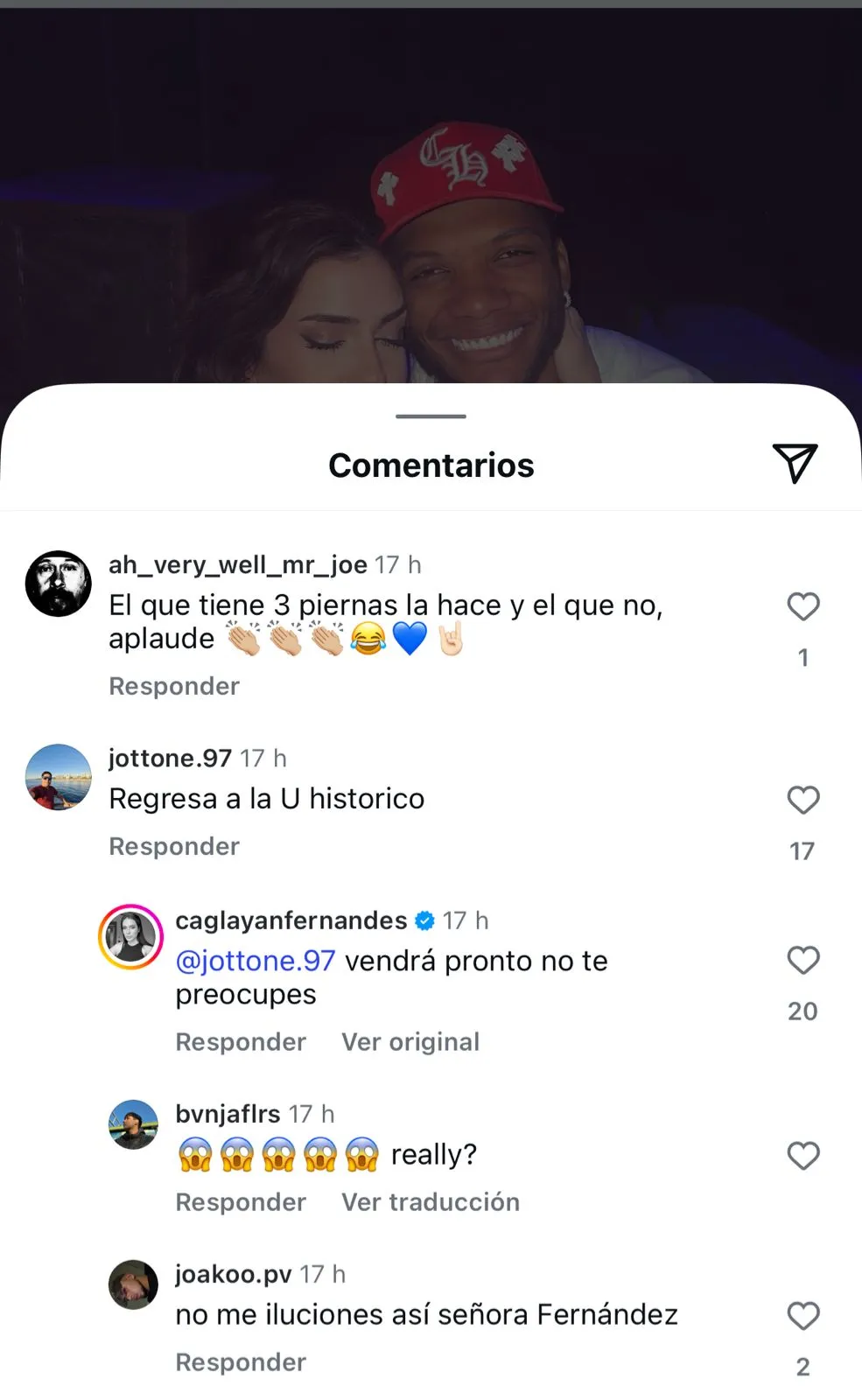Open ah_very_well_mr_joe's profile avatar
Screen dimensions: 862x1400
(x=58, y=584)
